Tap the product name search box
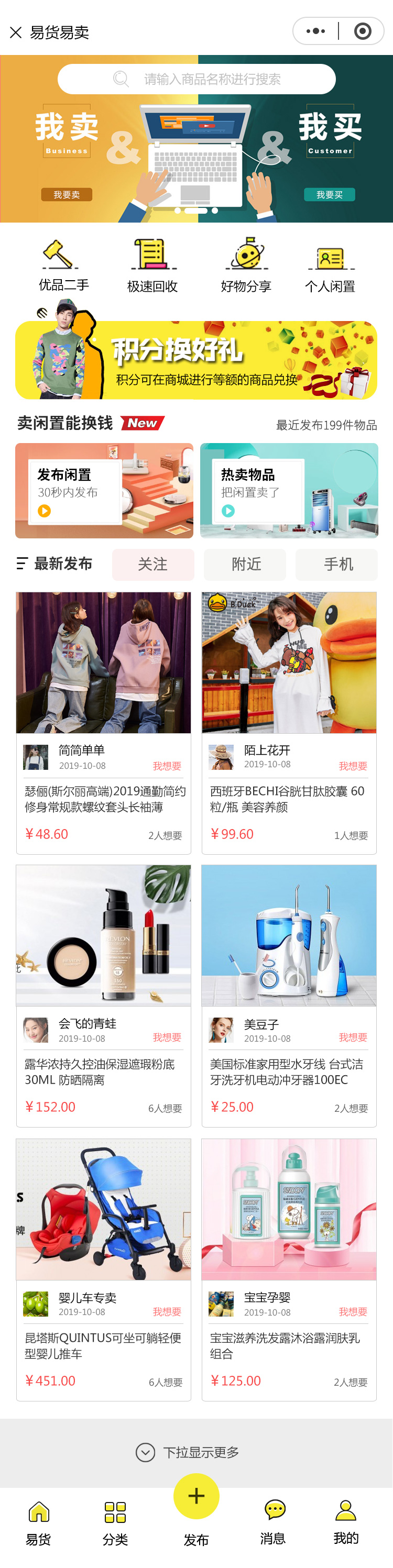 (x=196, y=79)
